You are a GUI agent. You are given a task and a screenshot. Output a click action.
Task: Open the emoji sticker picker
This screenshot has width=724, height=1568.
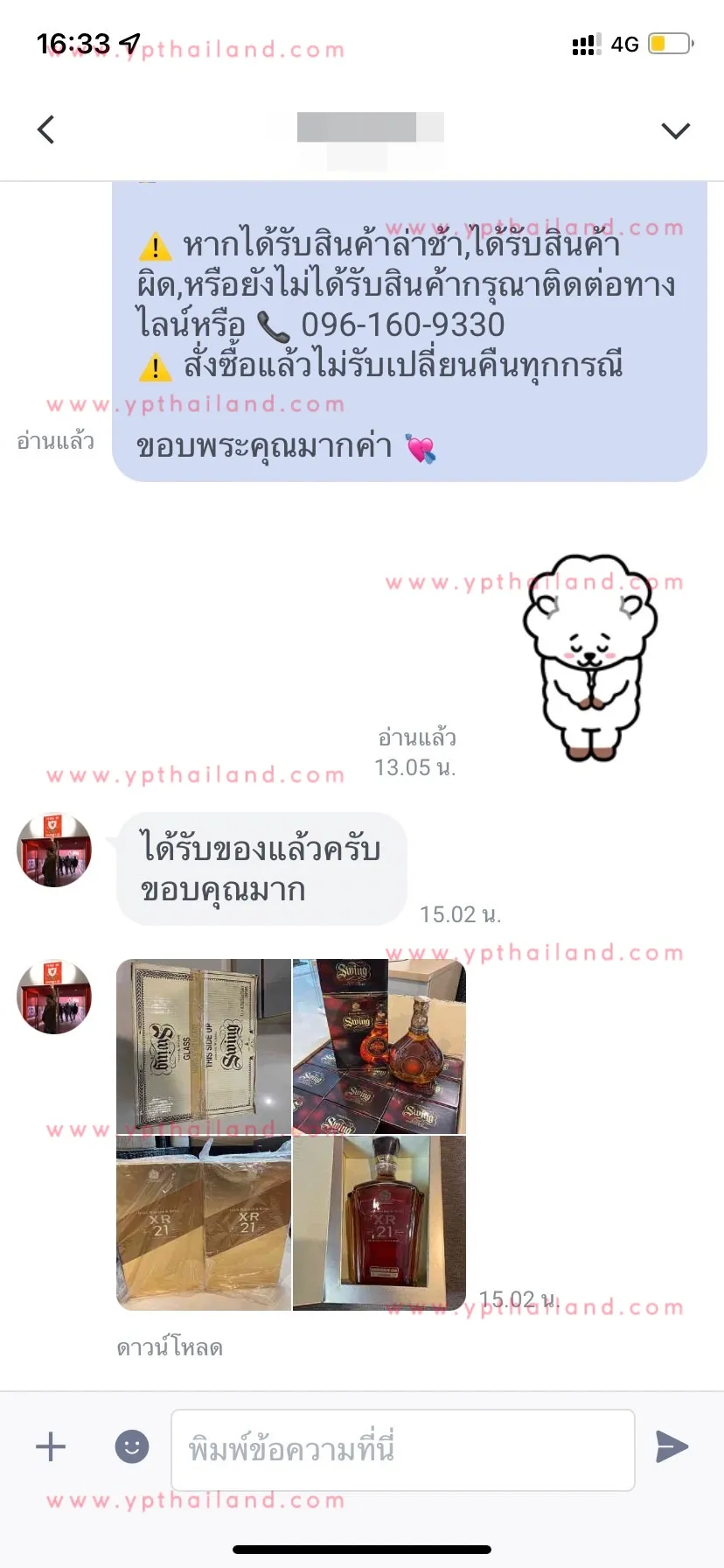[132, 1446]
